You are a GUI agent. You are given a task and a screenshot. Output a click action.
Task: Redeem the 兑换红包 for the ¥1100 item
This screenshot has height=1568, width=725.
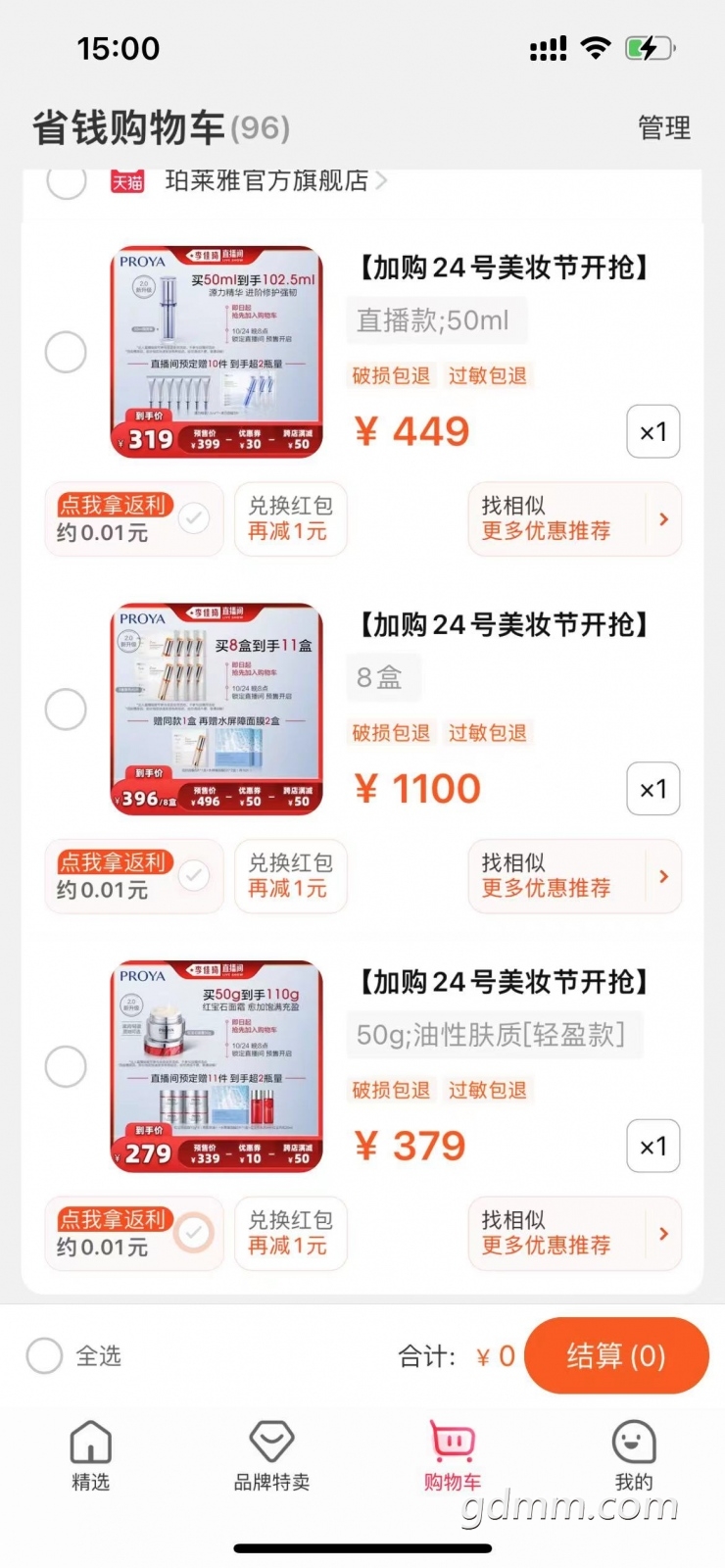[x=290, y=876]
